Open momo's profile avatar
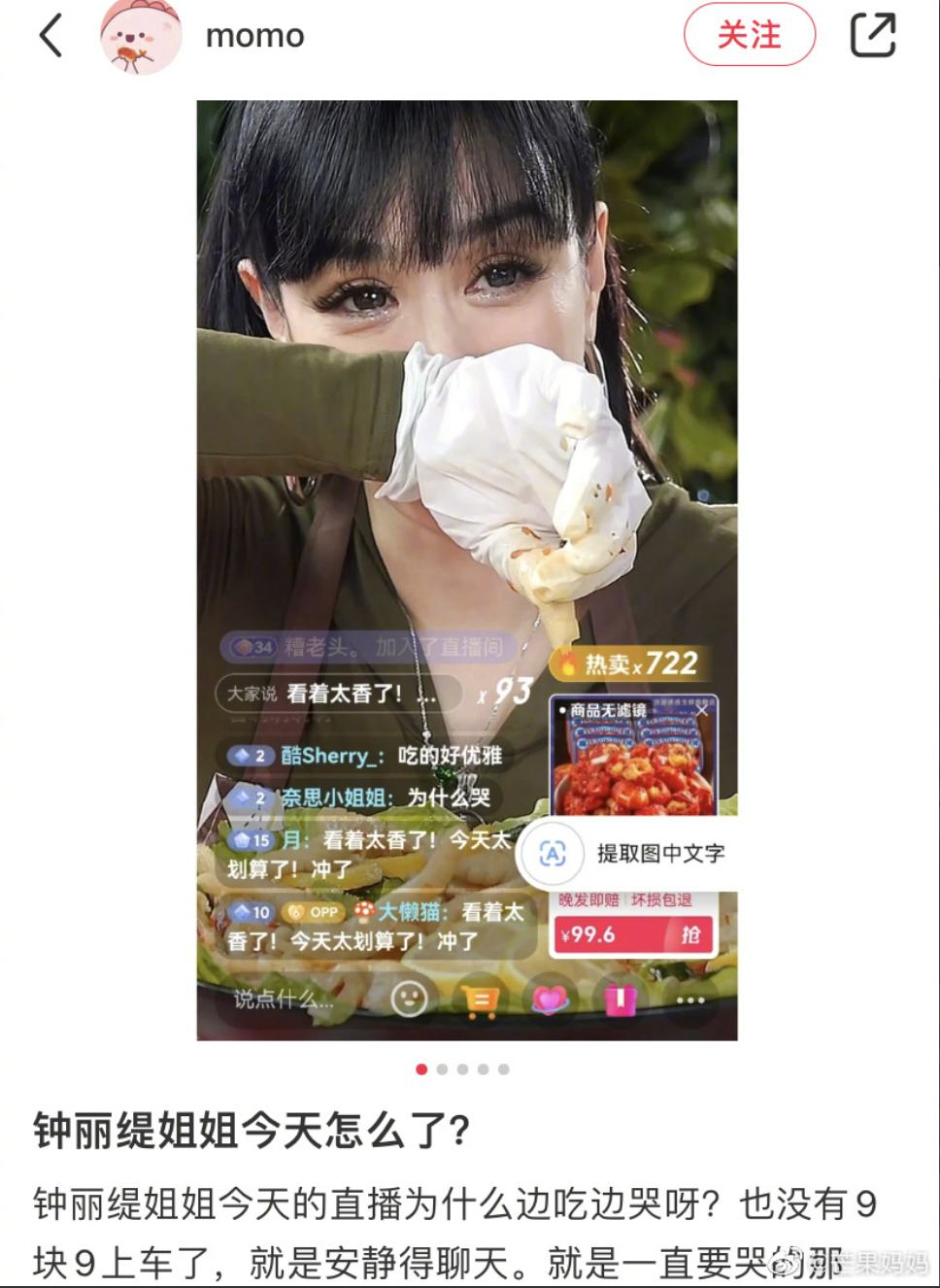940x1288 pixels. (x=141, y=37)
